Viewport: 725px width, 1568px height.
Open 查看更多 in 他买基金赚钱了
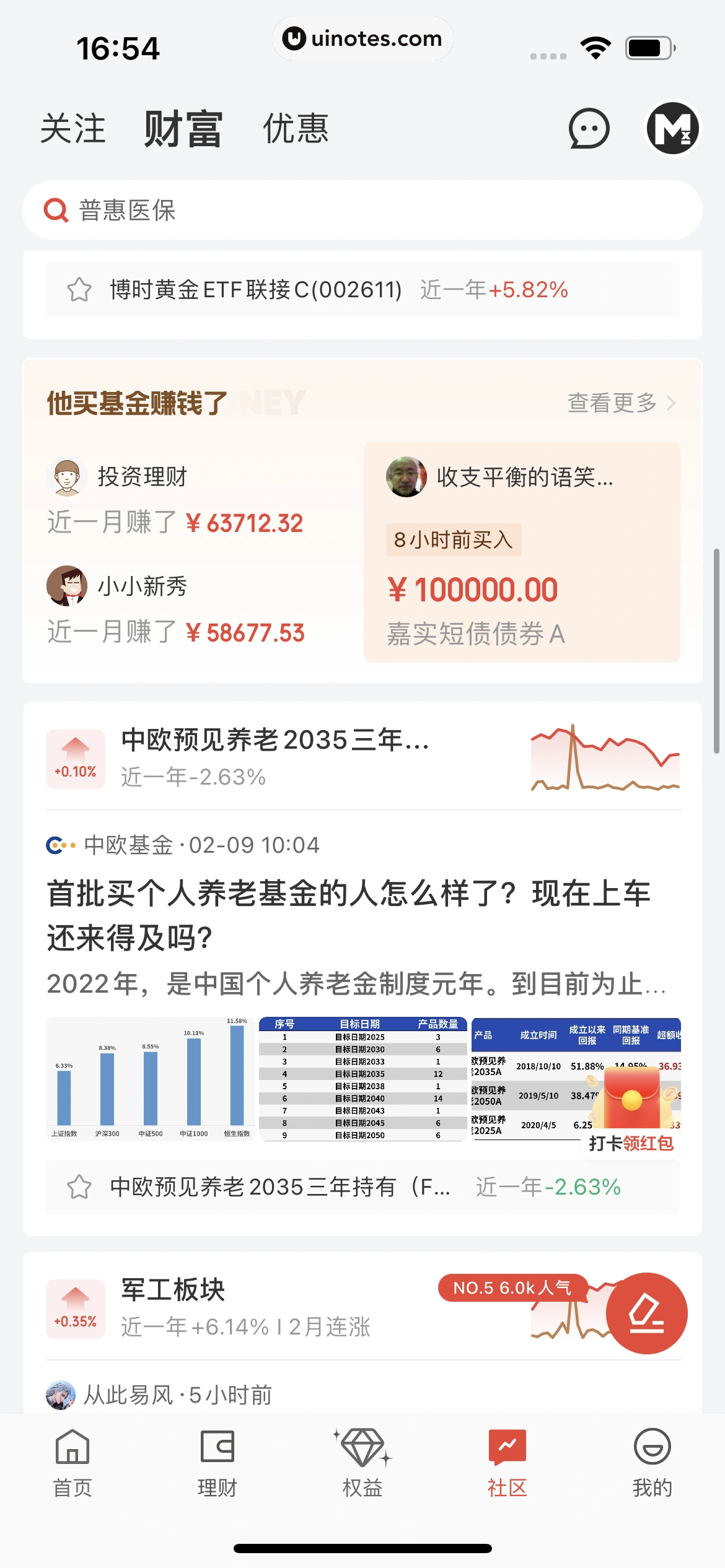pos(621,403)
